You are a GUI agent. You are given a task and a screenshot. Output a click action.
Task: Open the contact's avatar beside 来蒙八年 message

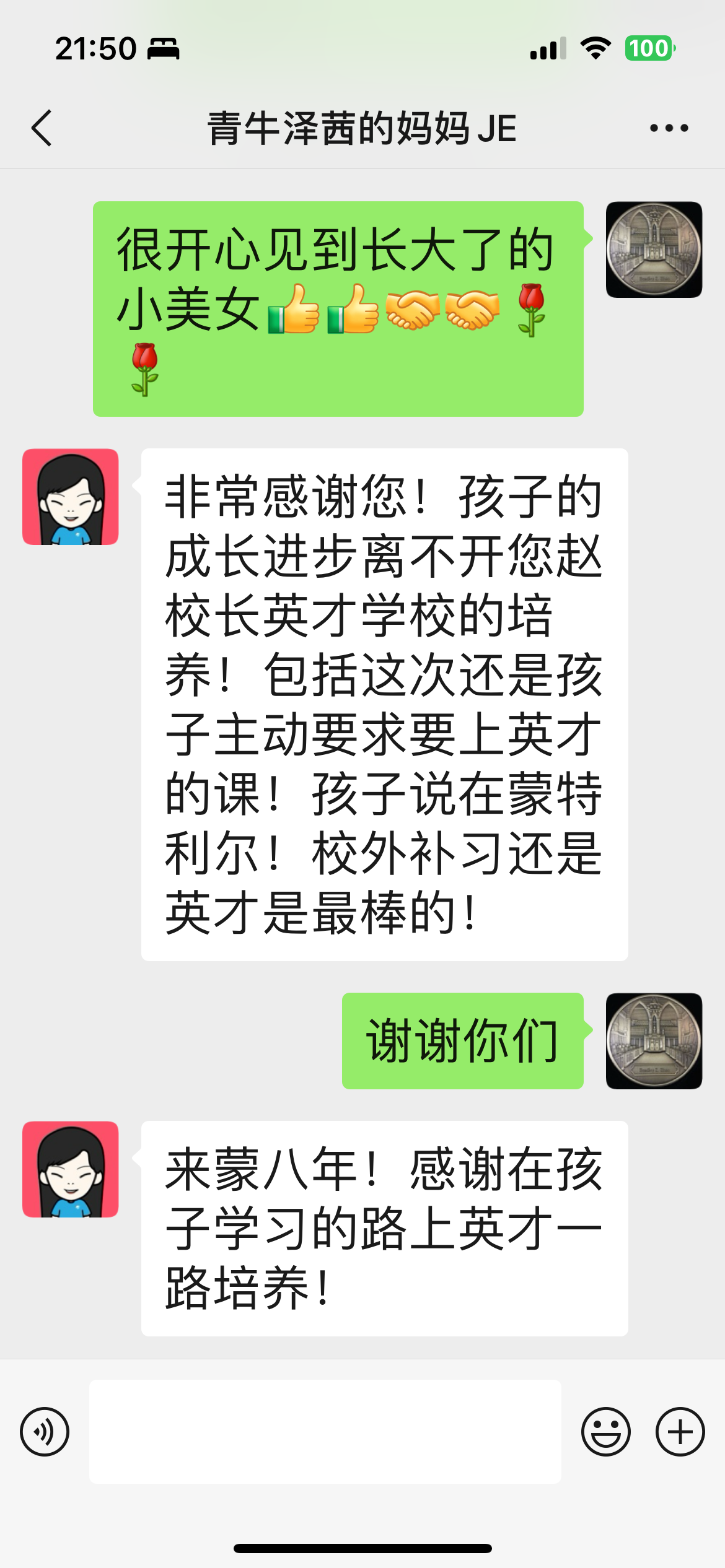[71, 1169]
